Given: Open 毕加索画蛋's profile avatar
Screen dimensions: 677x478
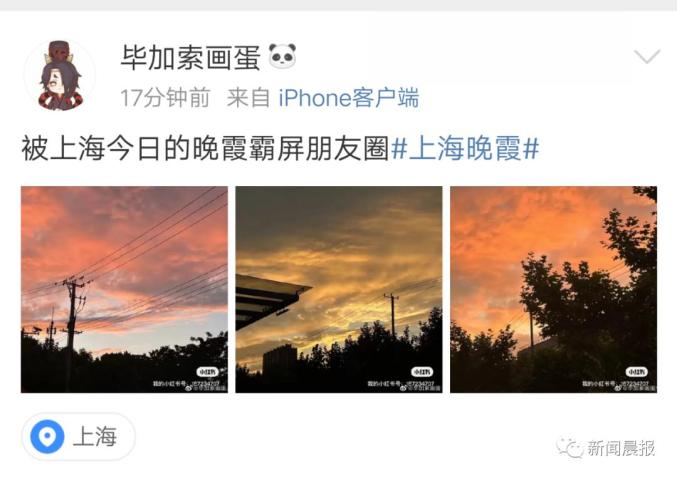Looking at the screenshot, I should 59,75.
